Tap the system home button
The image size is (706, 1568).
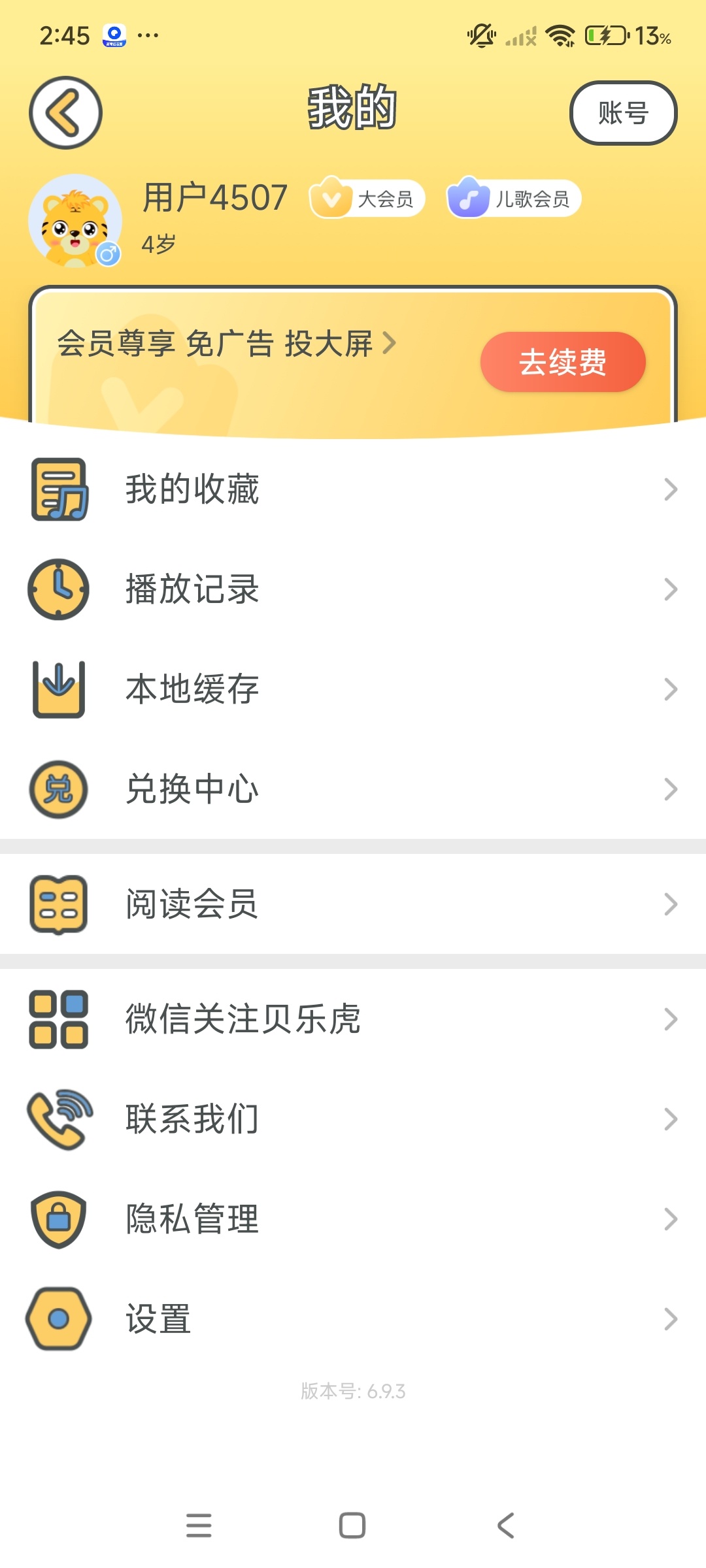[x=352, y=1526]
